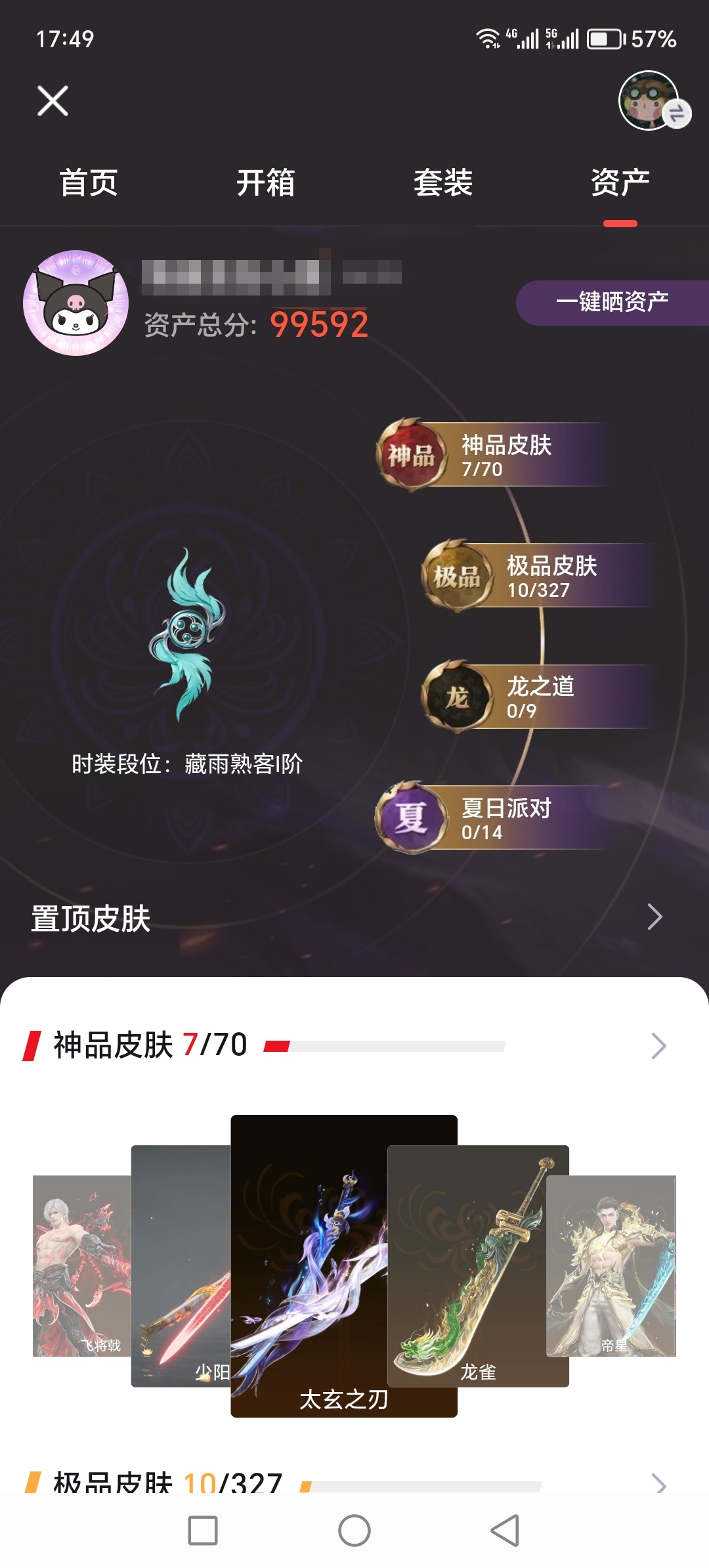View the 太玄之刃 skin card
Screen dimensions: 709x1568
click(x=343, y=1264)
